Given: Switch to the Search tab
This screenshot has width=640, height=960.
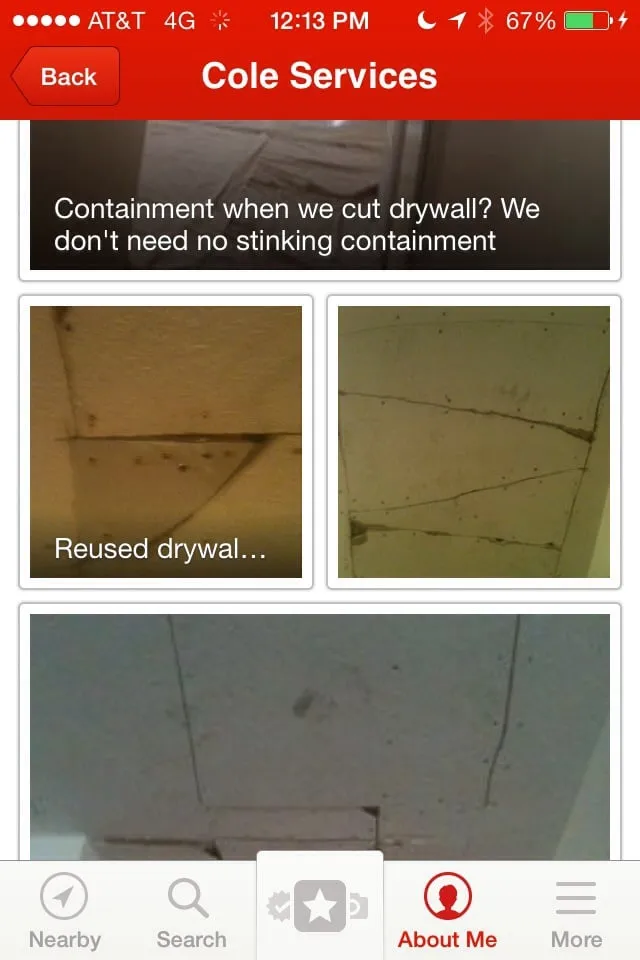Looking at the screenshot, I should [x=191, y=912].
